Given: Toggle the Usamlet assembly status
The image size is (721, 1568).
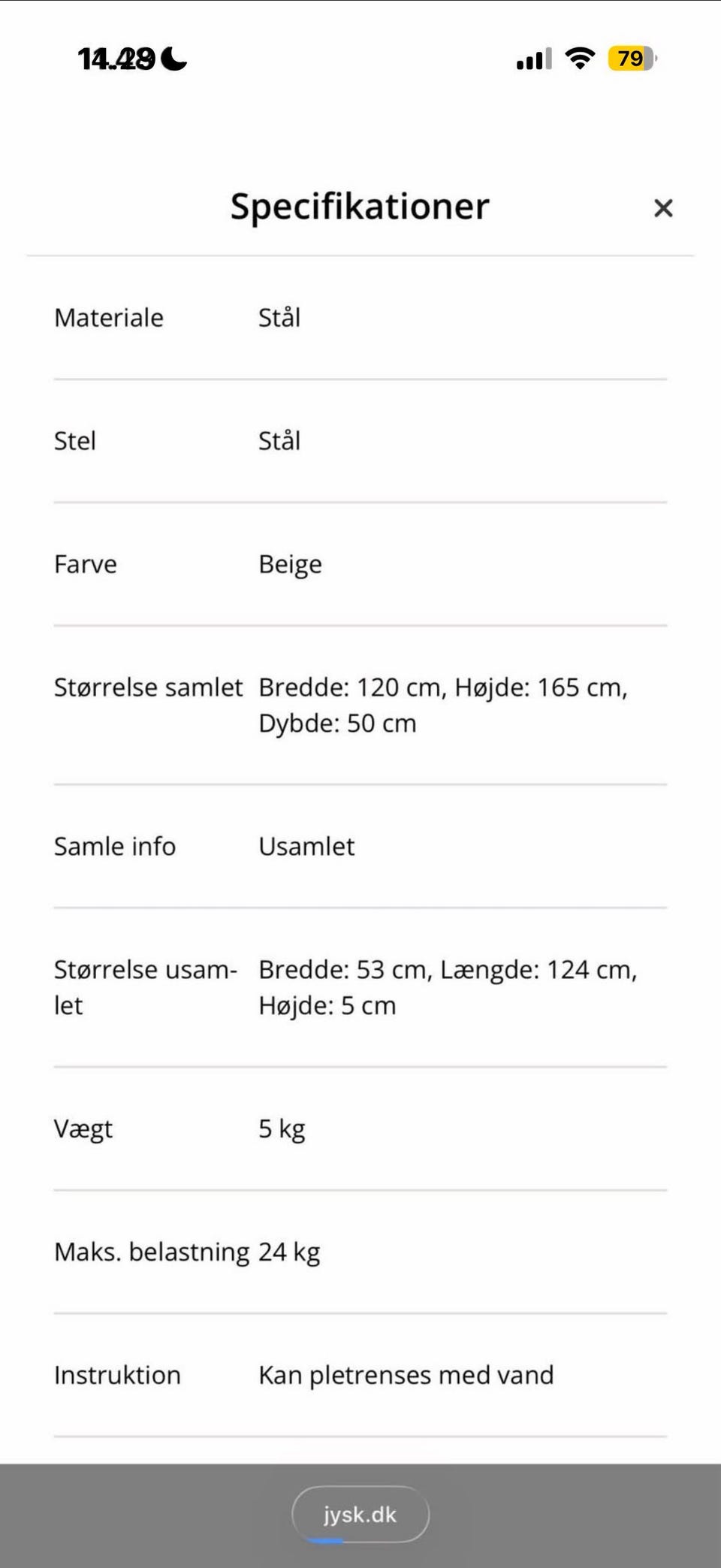Looking at the screenshot, I should (x=306, y=847).
